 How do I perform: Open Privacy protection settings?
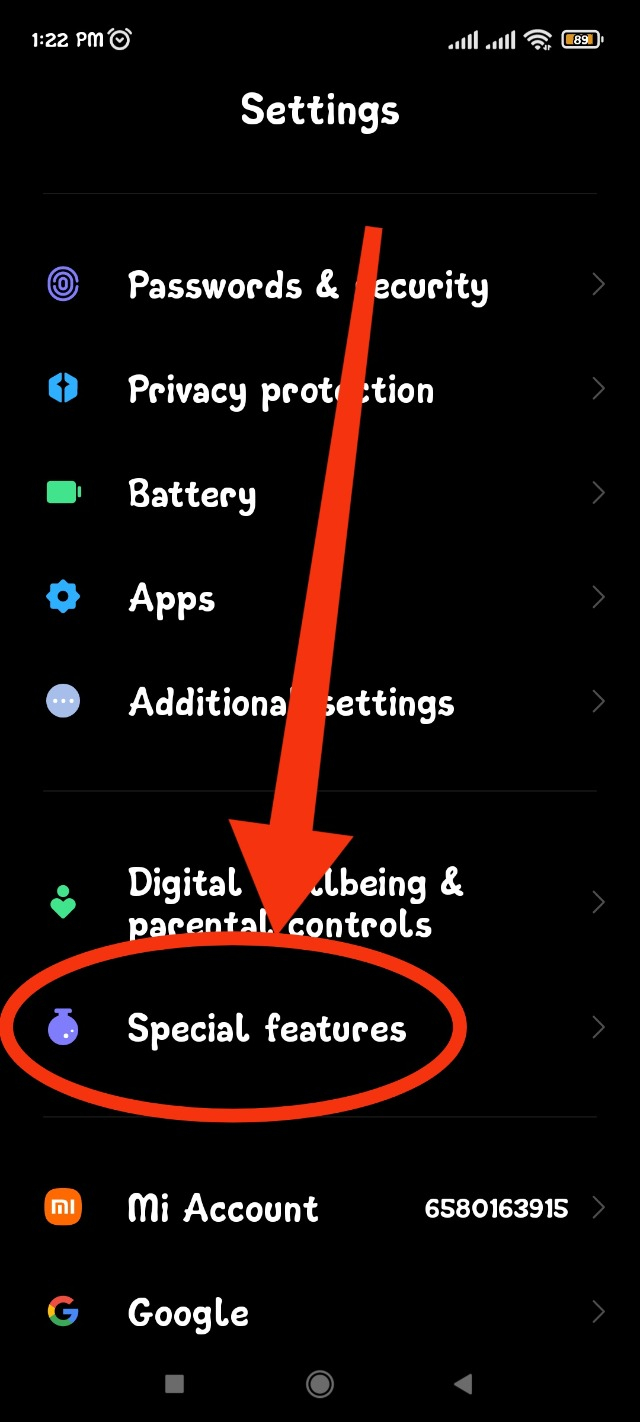tap(281, 390)
